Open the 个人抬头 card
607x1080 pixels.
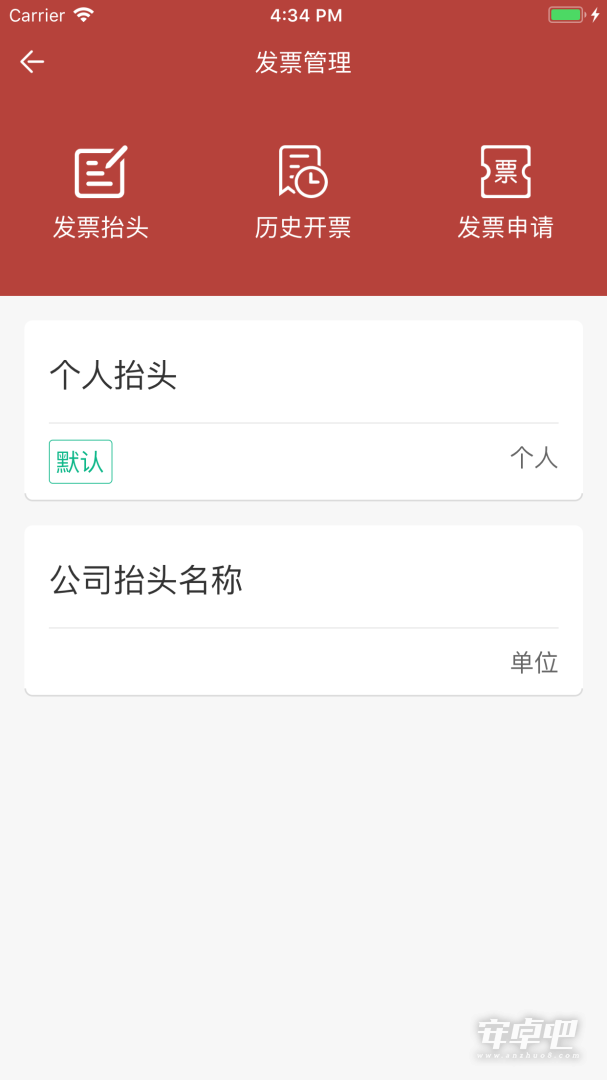coord(304,410)
